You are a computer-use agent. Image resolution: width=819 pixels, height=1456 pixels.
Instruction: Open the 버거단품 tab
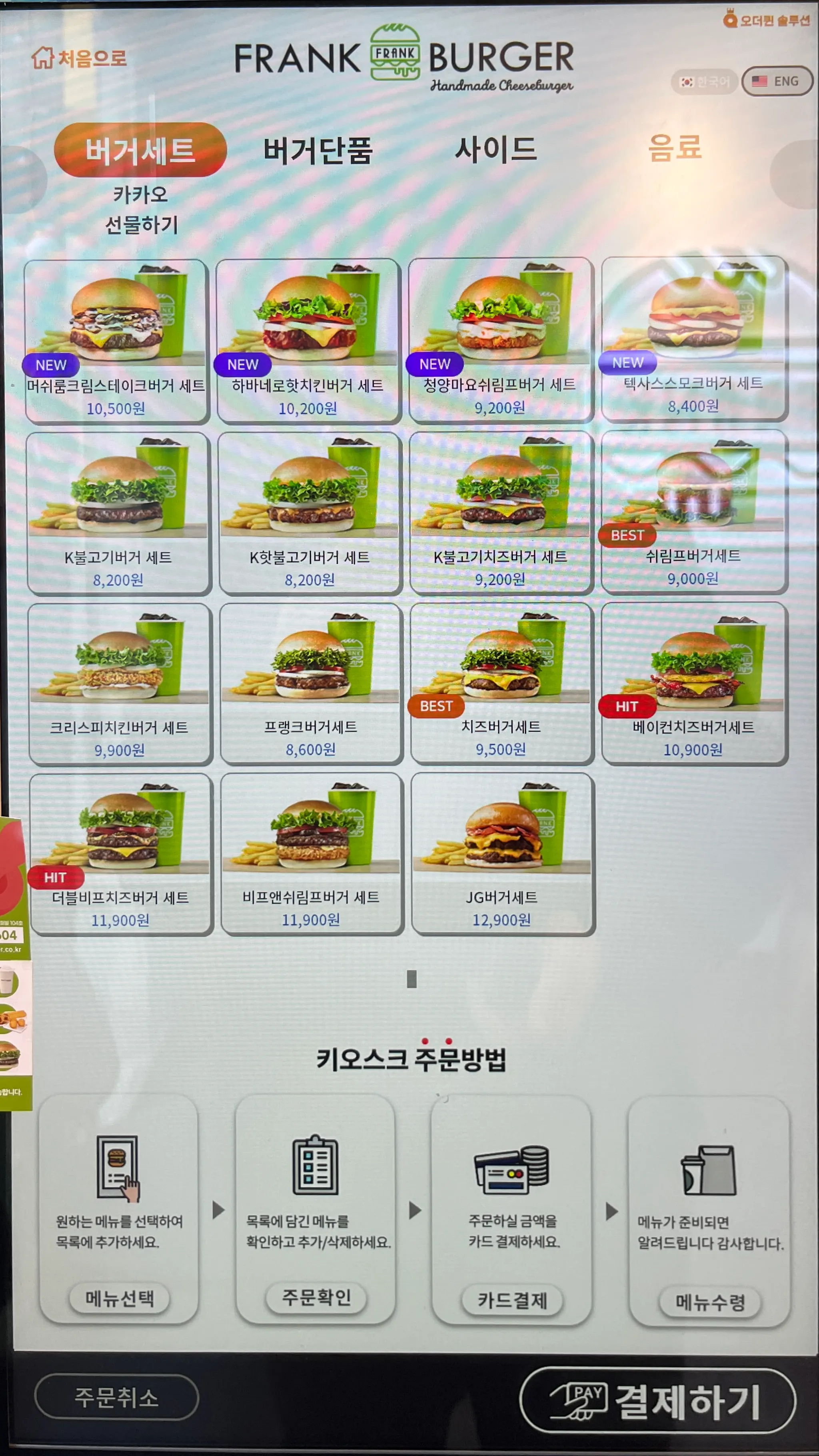[x=318, y=150]
